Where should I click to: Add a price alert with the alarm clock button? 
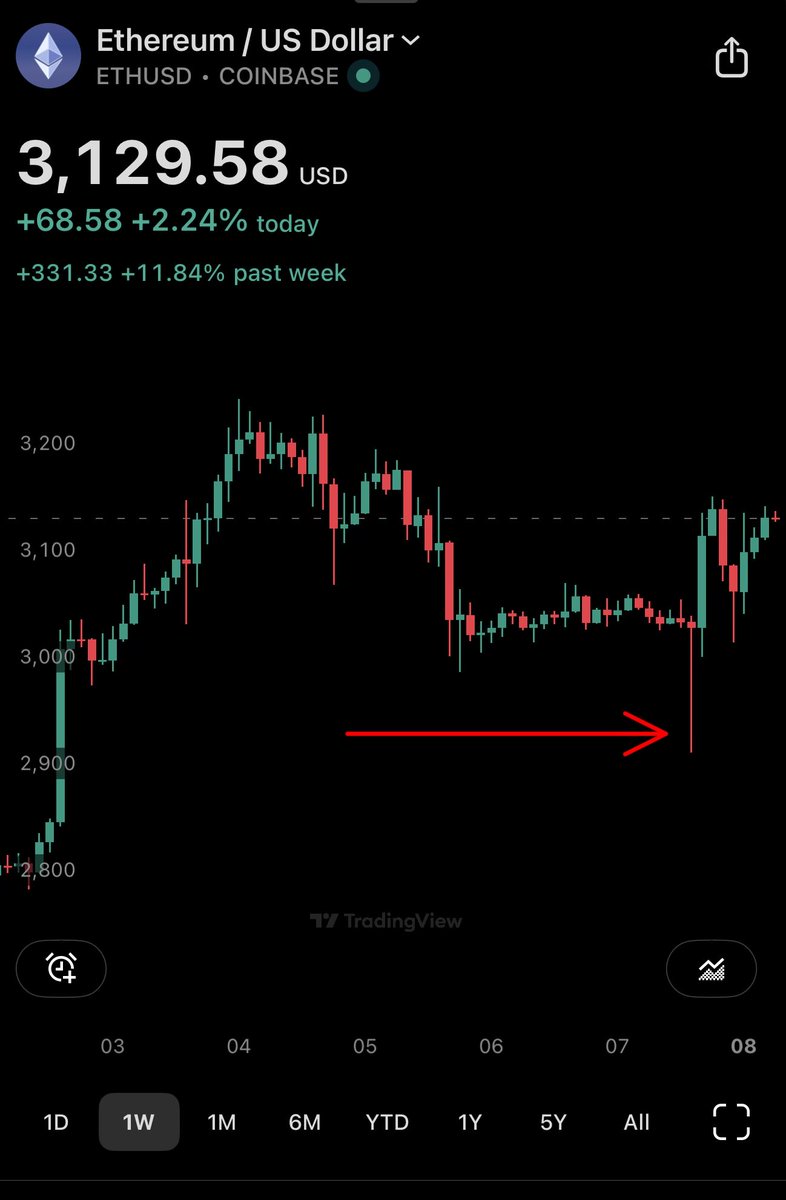point(61,968)
